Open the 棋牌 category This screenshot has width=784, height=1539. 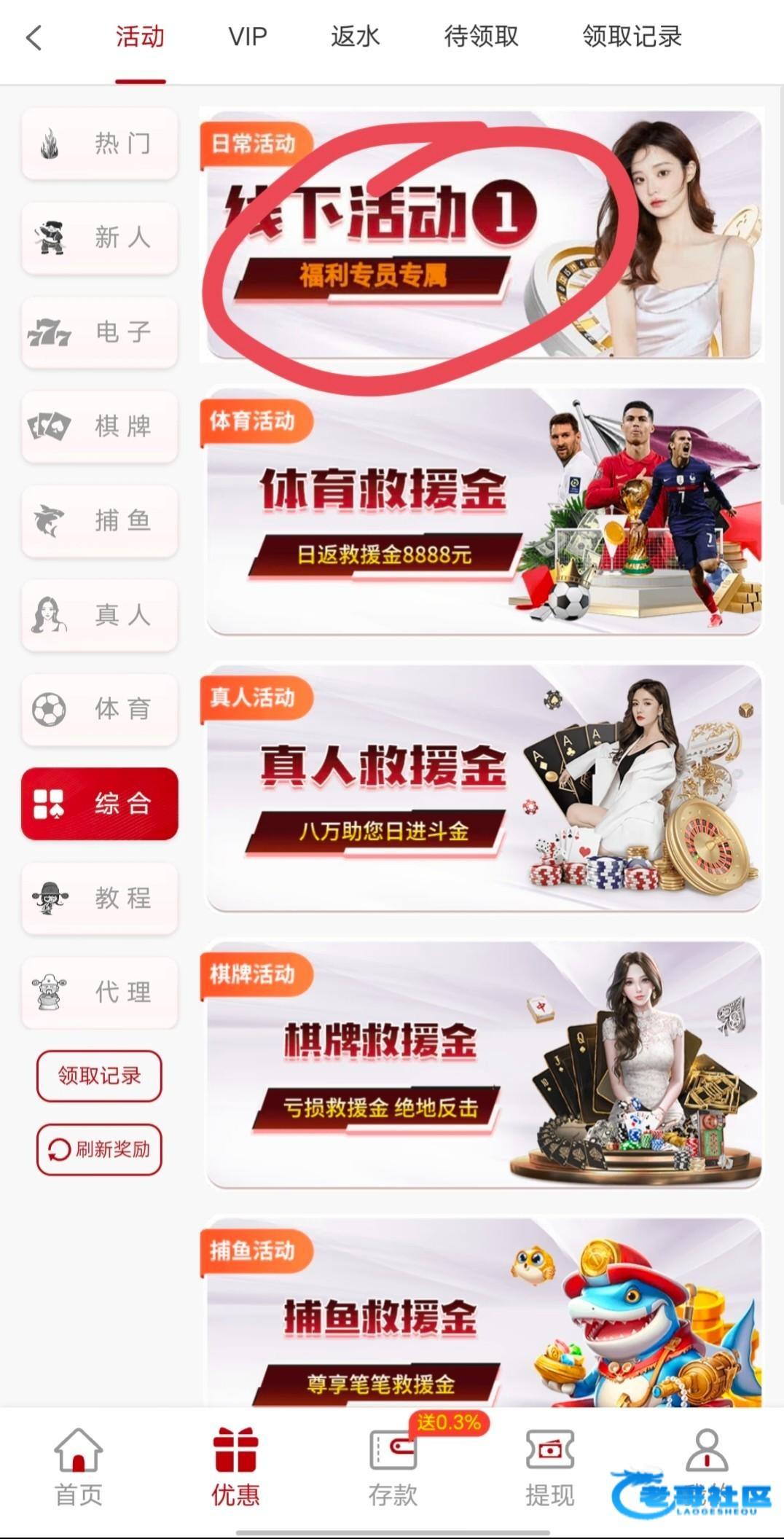(x=100, y=426)
